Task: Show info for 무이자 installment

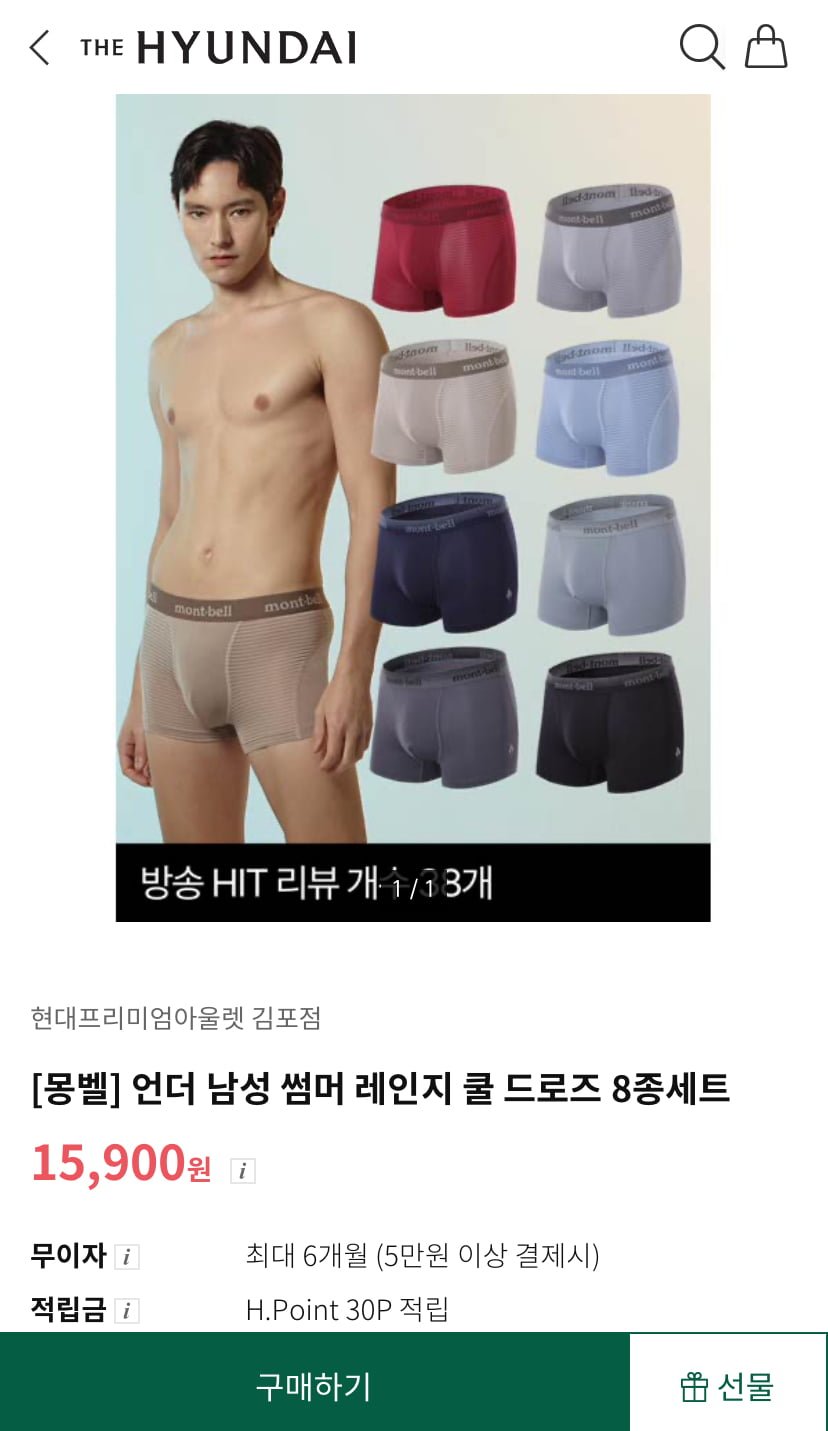Action: [x=126, y=1257]
